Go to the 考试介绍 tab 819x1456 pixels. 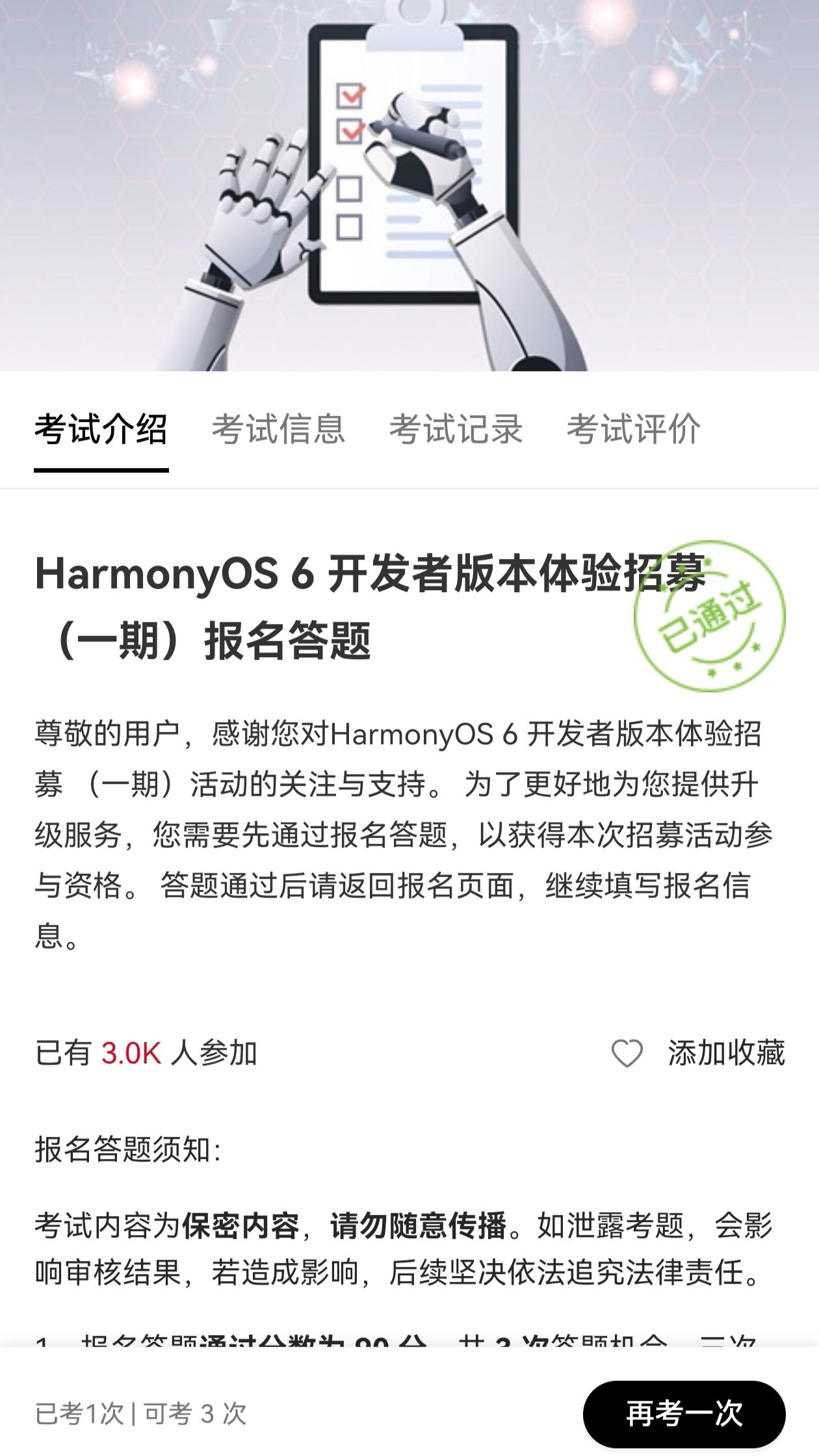pos(101,430)
